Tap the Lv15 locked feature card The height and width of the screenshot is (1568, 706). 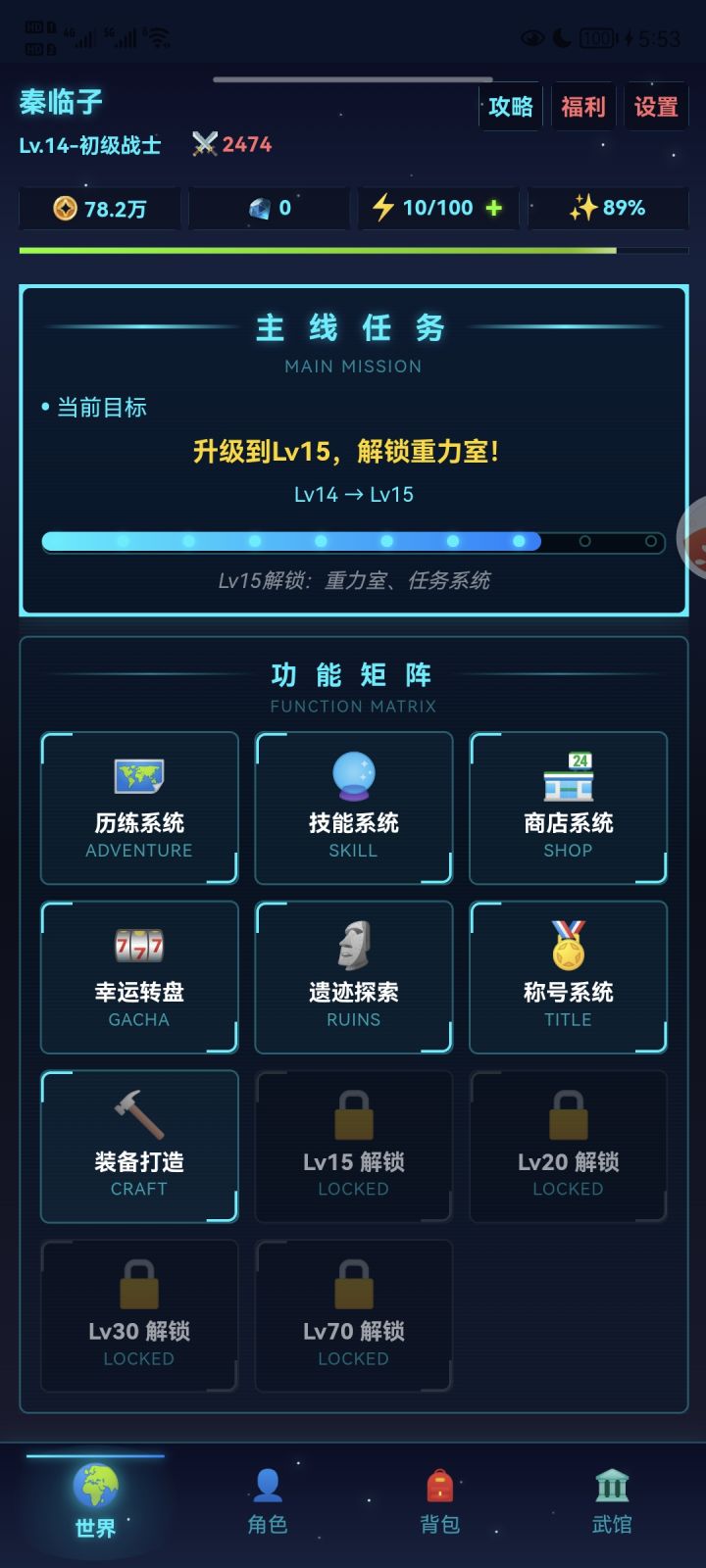[353, 1145]
